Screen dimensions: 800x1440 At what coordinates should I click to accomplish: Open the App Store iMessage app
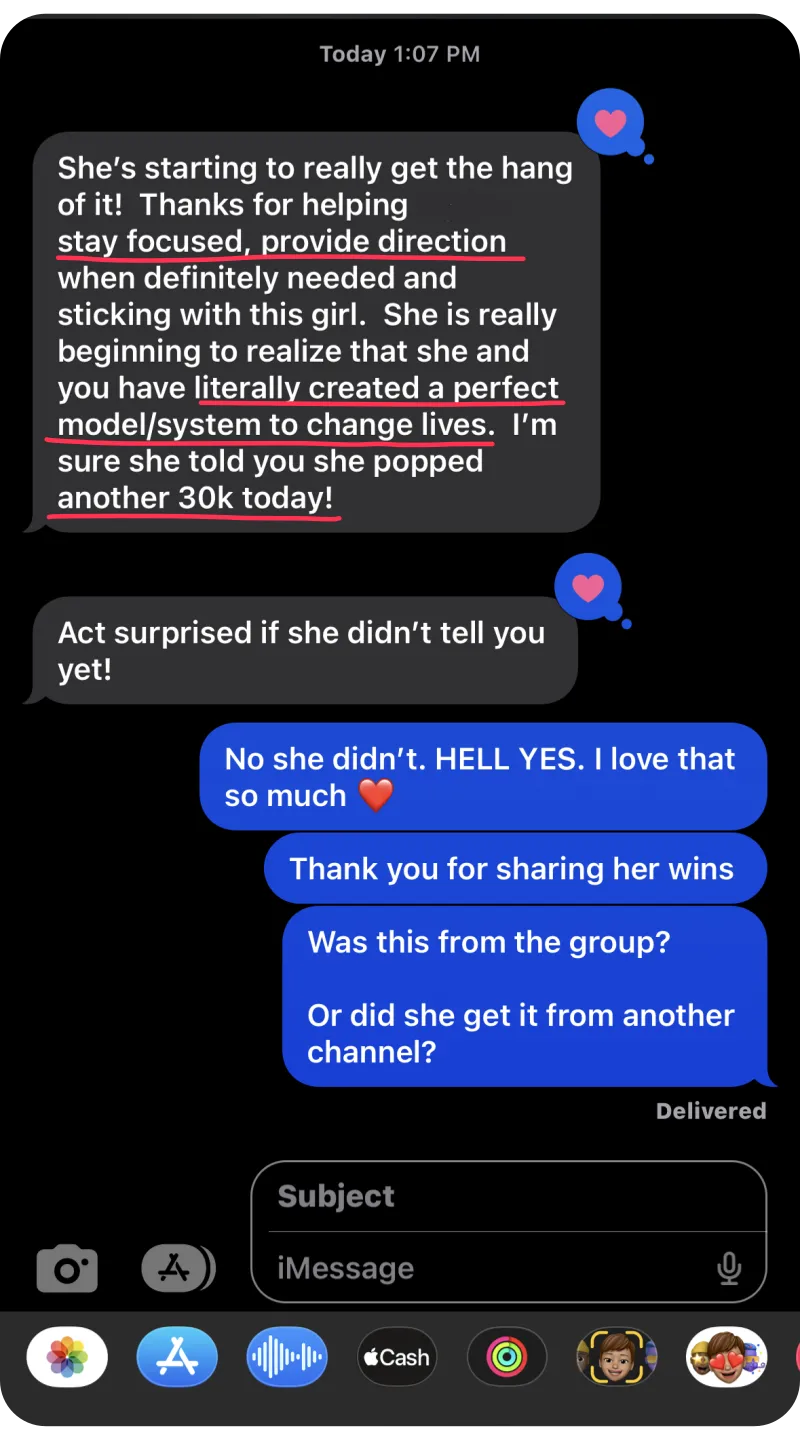click(177, 1357)
